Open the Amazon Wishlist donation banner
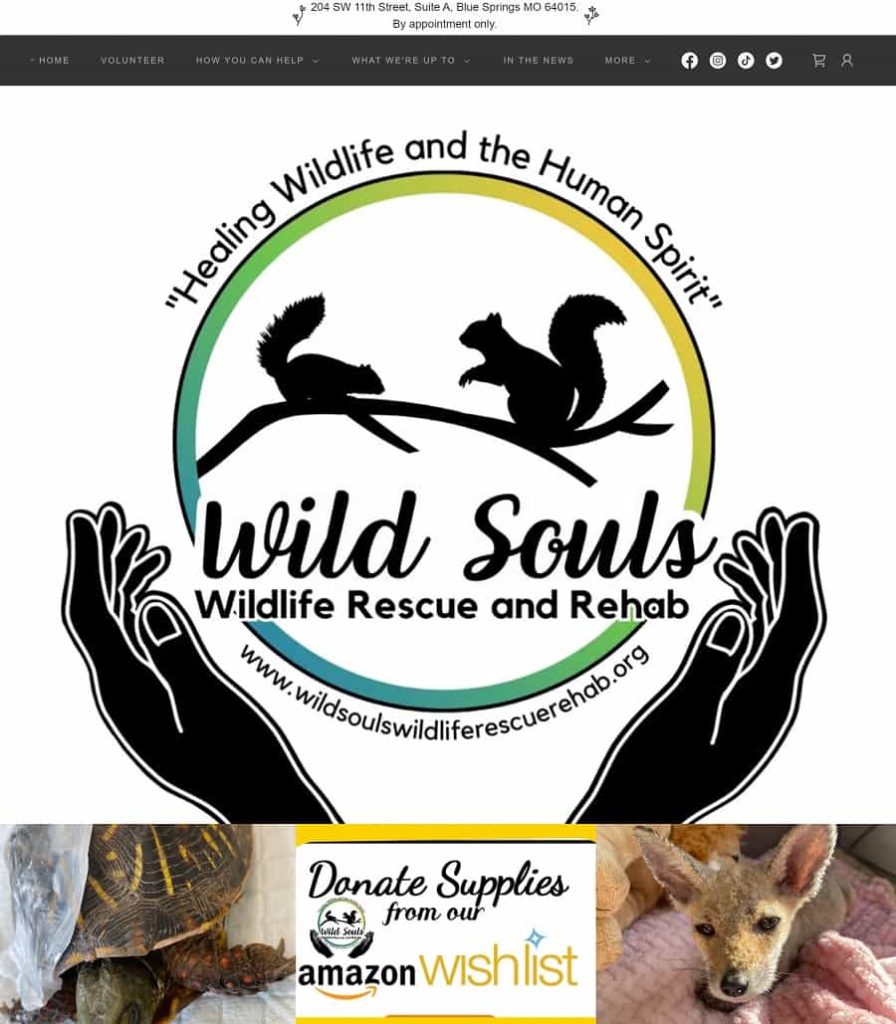896x1024 pixels. tap(445, 925)
